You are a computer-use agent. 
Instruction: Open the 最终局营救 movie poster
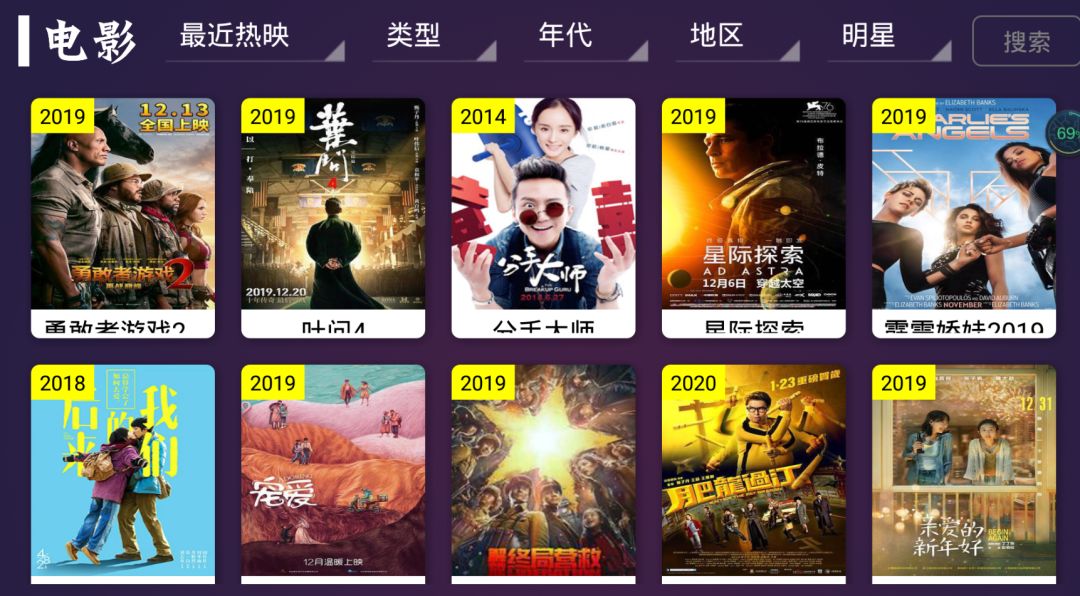(543, 472)
